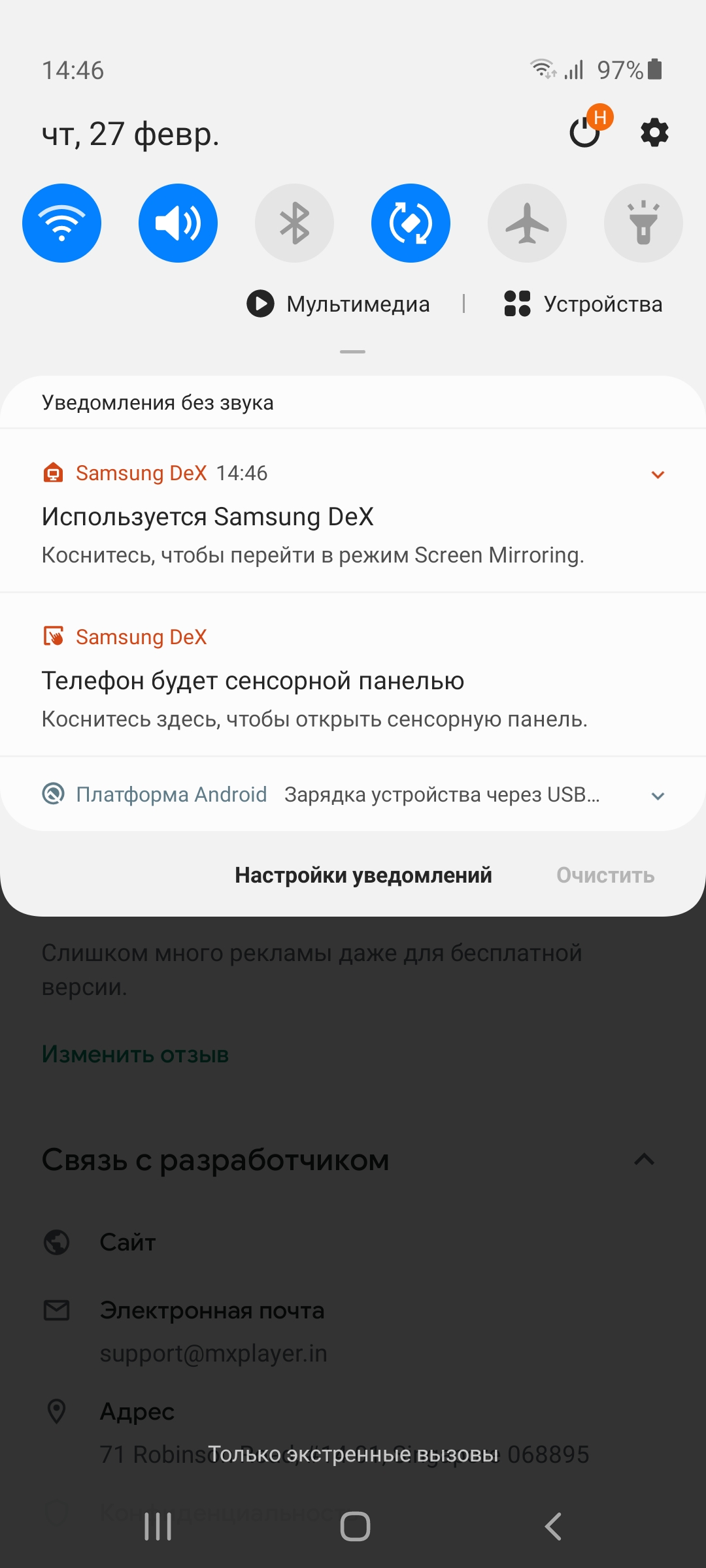Enable the Bluetooth quick toggle
Viewport: 706px width, 1568px height.
(294, 223)
